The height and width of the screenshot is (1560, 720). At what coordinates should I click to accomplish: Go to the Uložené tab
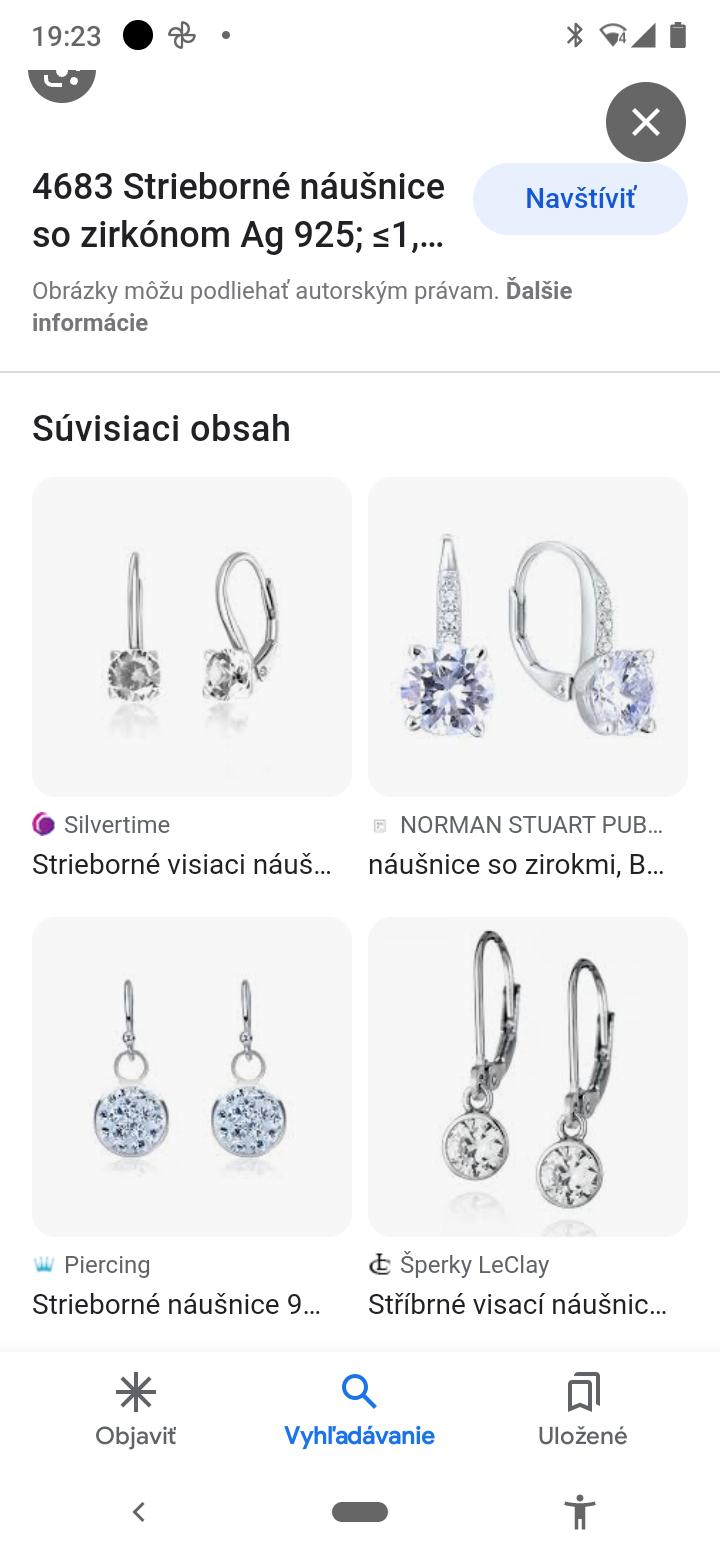pyautogui.click(x=582, y=1410)
